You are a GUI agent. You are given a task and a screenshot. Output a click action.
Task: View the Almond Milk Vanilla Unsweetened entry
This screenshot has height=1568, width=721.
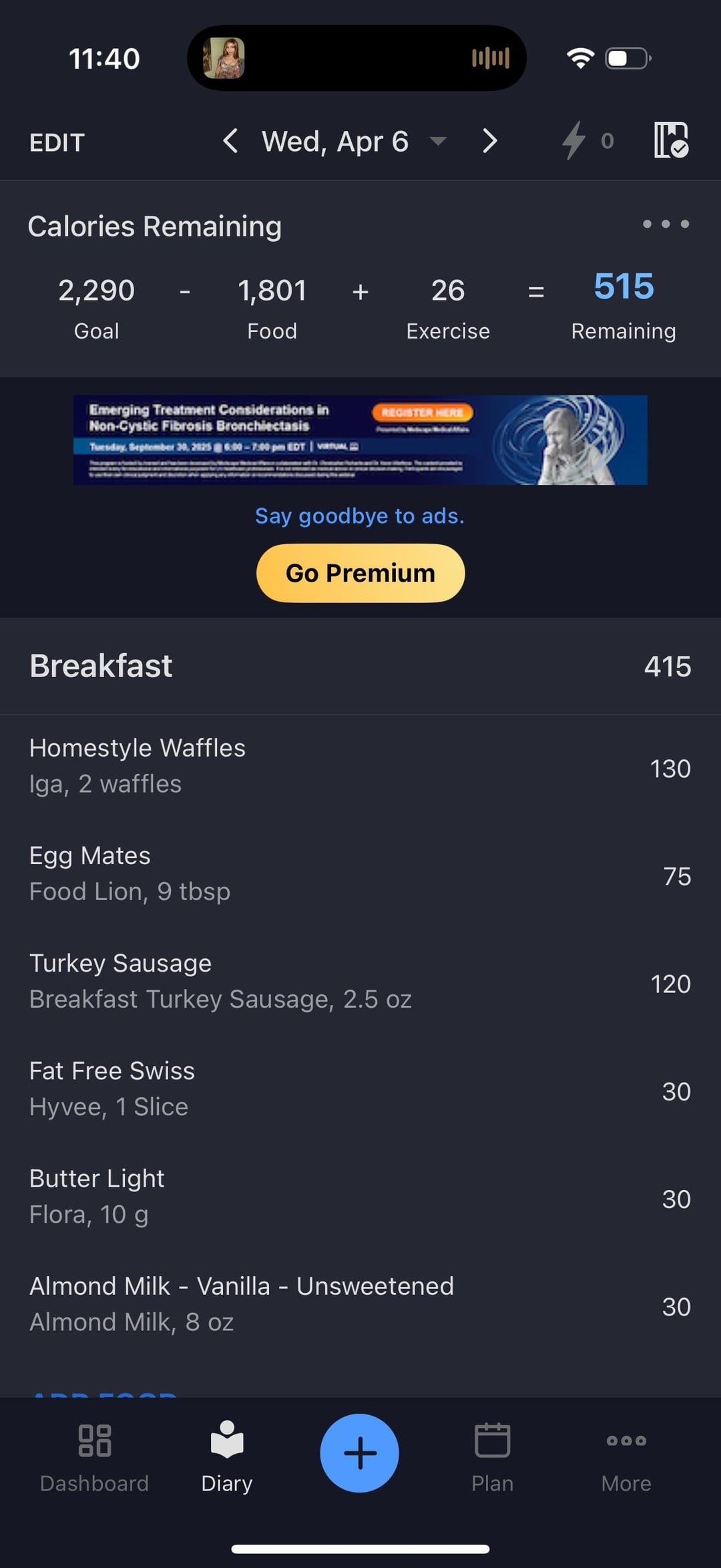tap(360, 1304)
